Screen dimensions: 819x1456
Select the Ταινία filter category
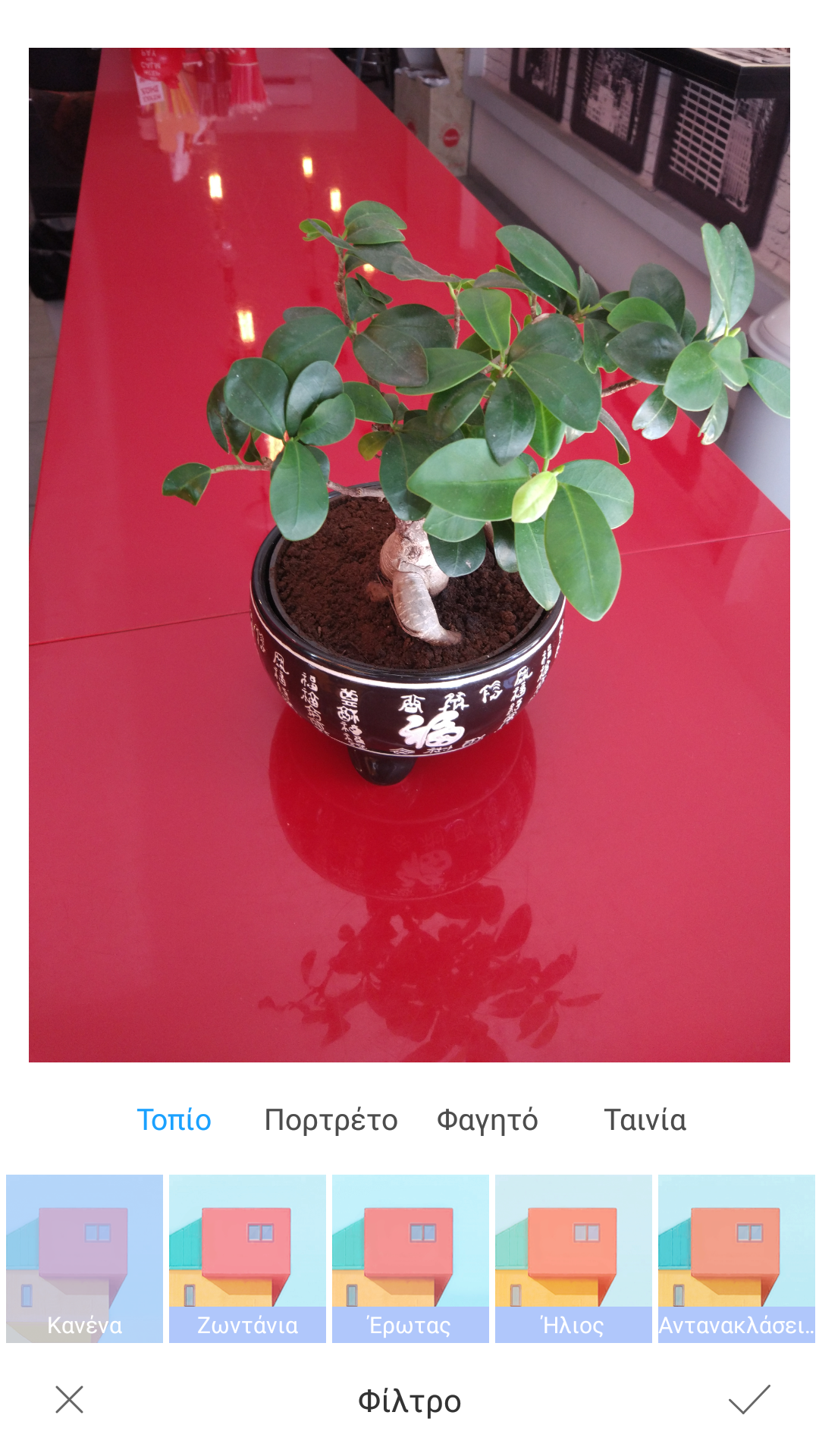click(x=645, y=1120)
